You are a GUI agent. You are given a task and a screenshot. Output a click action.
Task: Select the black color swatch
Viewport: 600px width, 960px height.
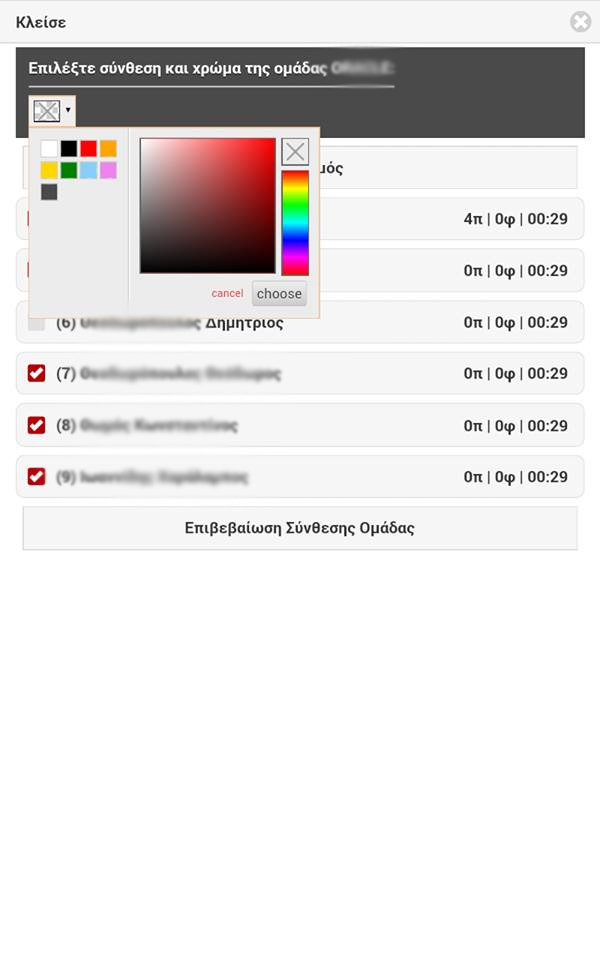(69, 149)
